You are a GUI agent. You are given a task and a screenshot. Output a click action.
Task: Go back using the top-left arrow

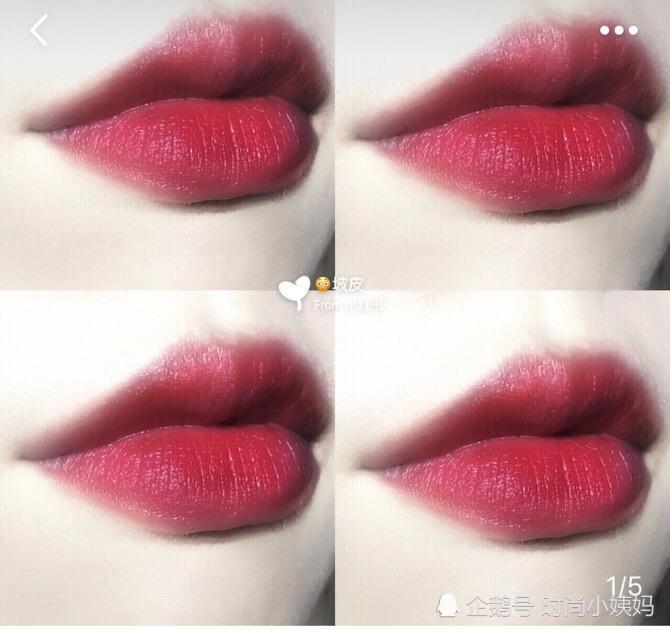(x=39, y=31)
